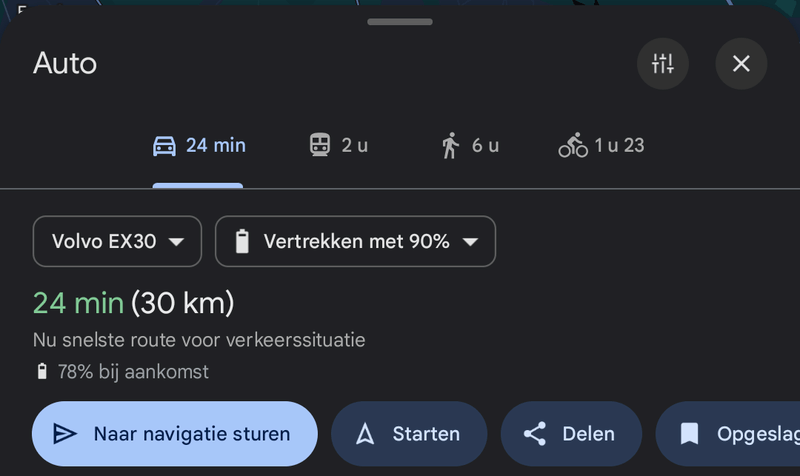
Task: Open the Vertrekken met 90% dropdown
Action: [x=355, y=241]
